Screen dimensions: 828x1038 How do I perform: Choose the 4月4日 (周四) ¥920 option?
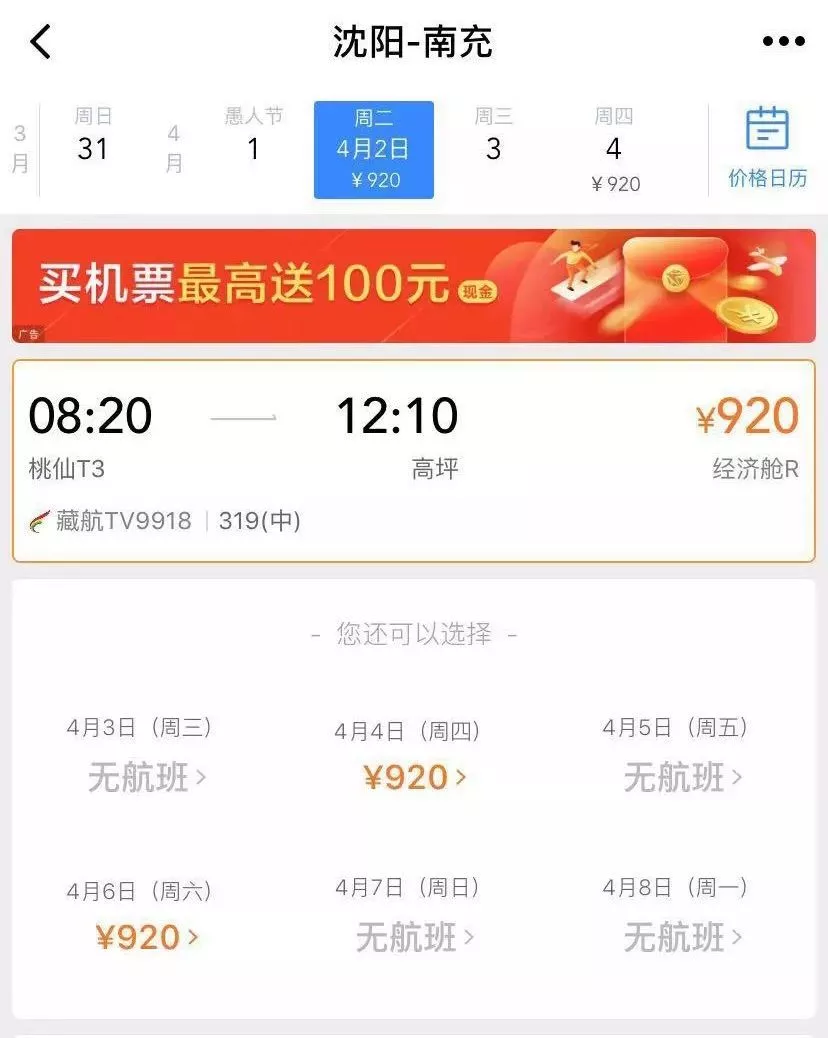click(x=414, y=757)
